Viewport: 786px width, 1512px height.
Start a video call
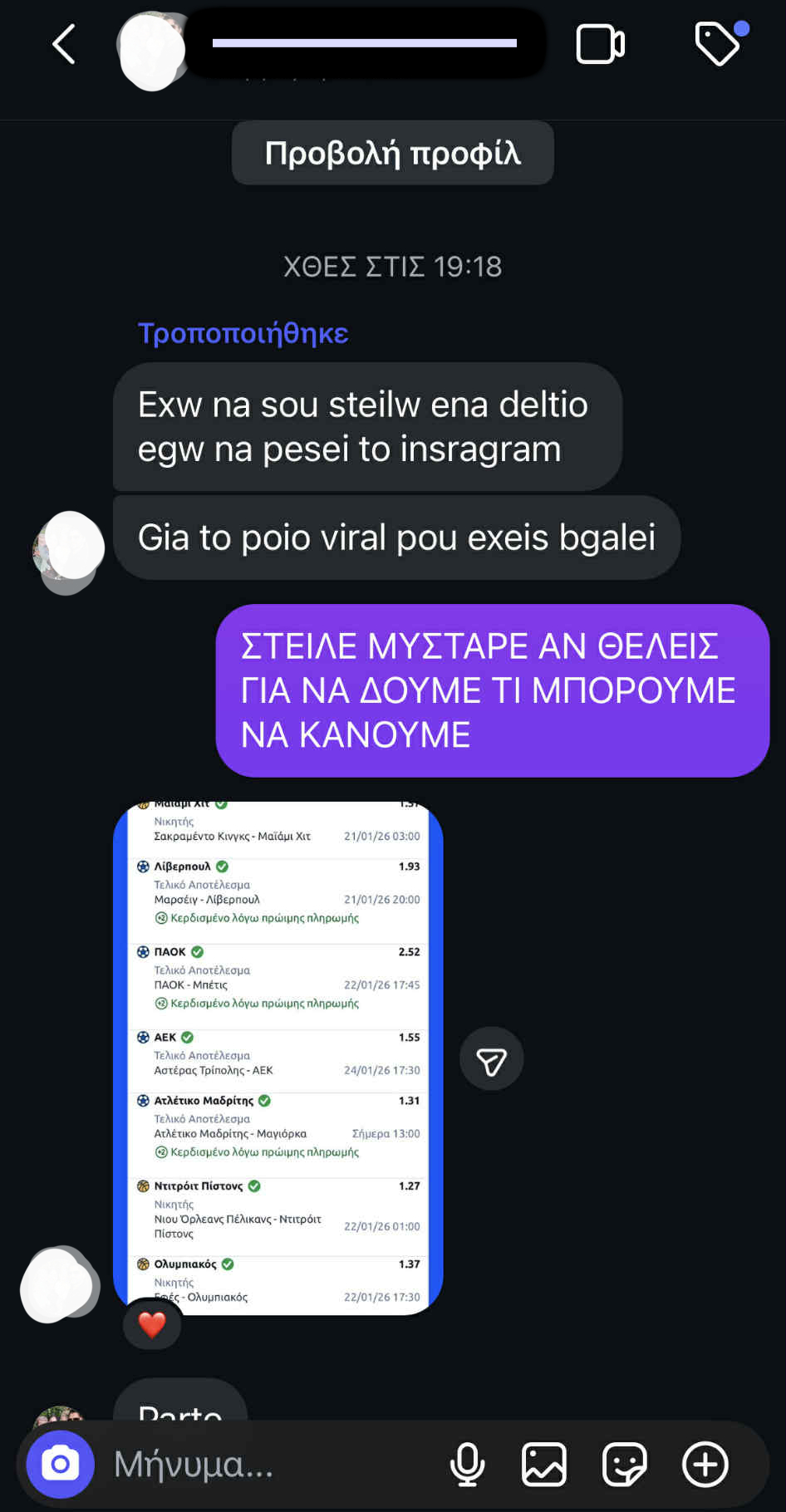pyautogui.click(x=600, y=45)
